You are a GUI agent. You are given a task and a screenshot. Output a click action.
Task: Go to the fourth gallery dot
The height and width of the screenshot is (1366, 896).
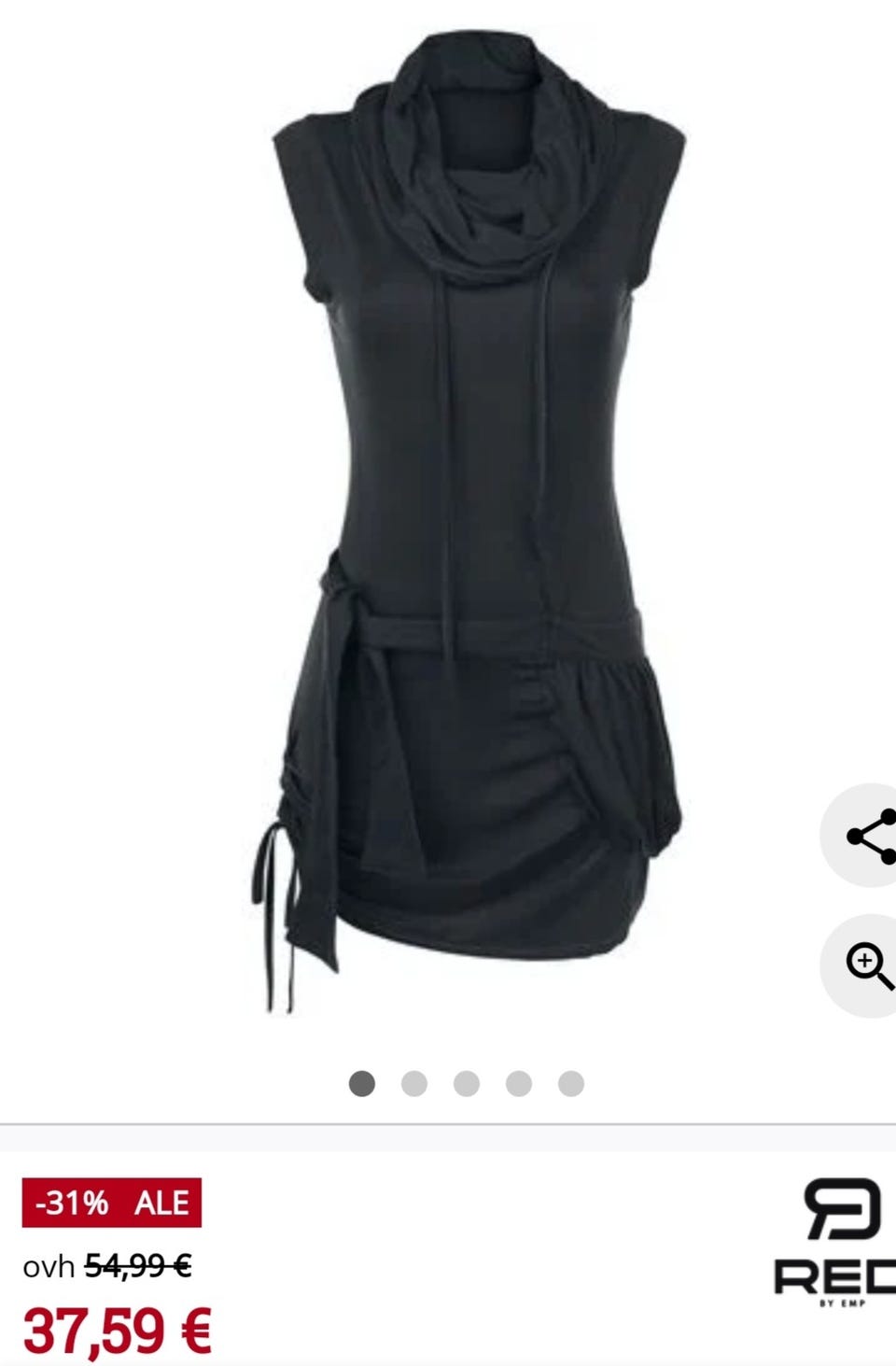pyautogui.click(x=518, y=1083)
